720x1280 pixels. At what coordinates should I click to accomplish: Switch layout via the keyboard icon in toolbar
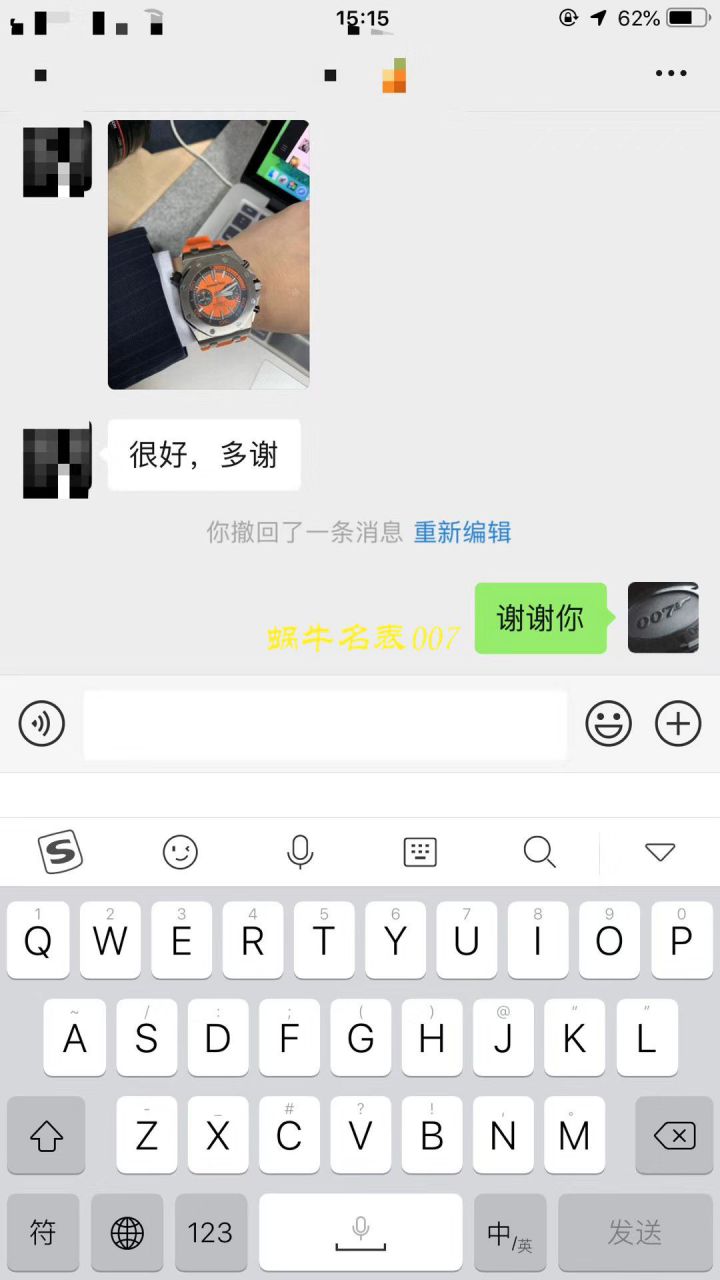(x=419, y=852)
